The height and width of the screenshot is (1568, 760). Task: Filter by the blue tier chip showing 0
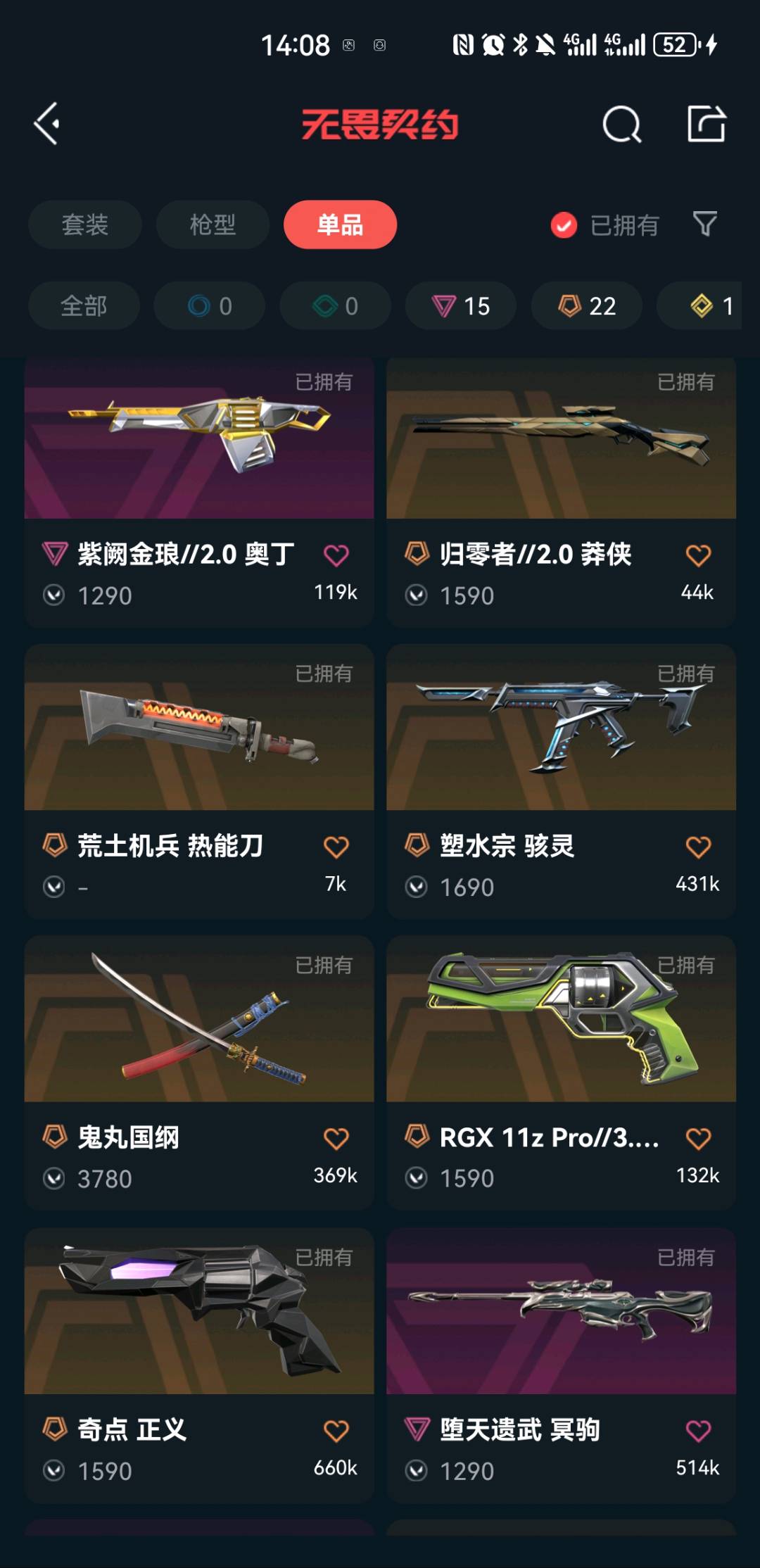[x=210, y=306]
